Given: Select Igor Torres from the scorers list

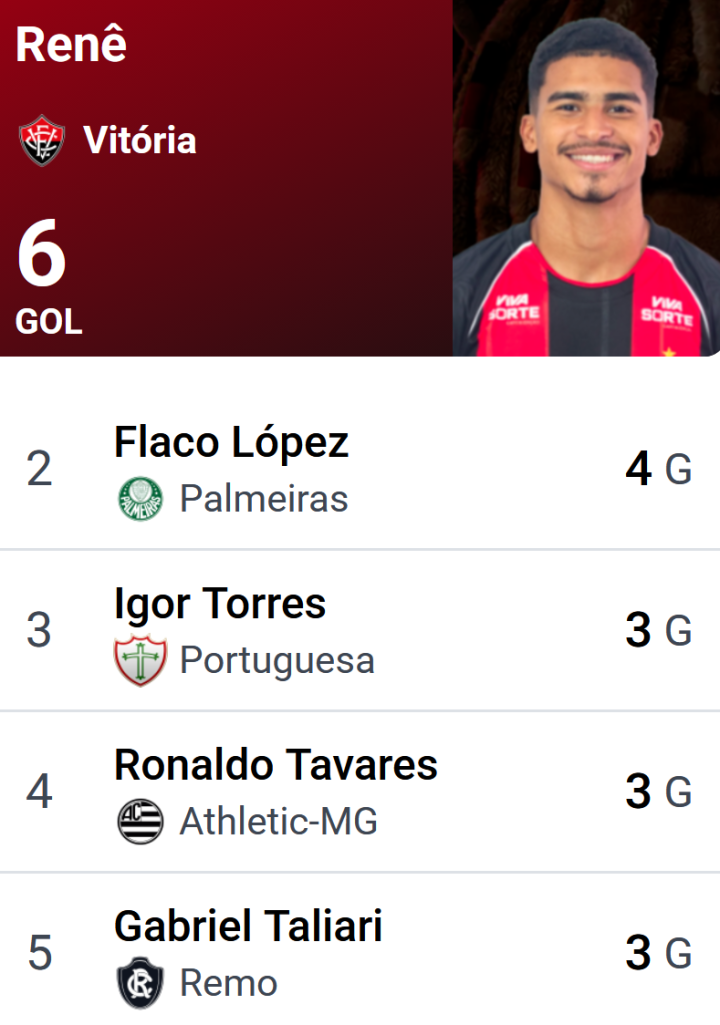Looking at the screenshot, I should click(360, 631).
